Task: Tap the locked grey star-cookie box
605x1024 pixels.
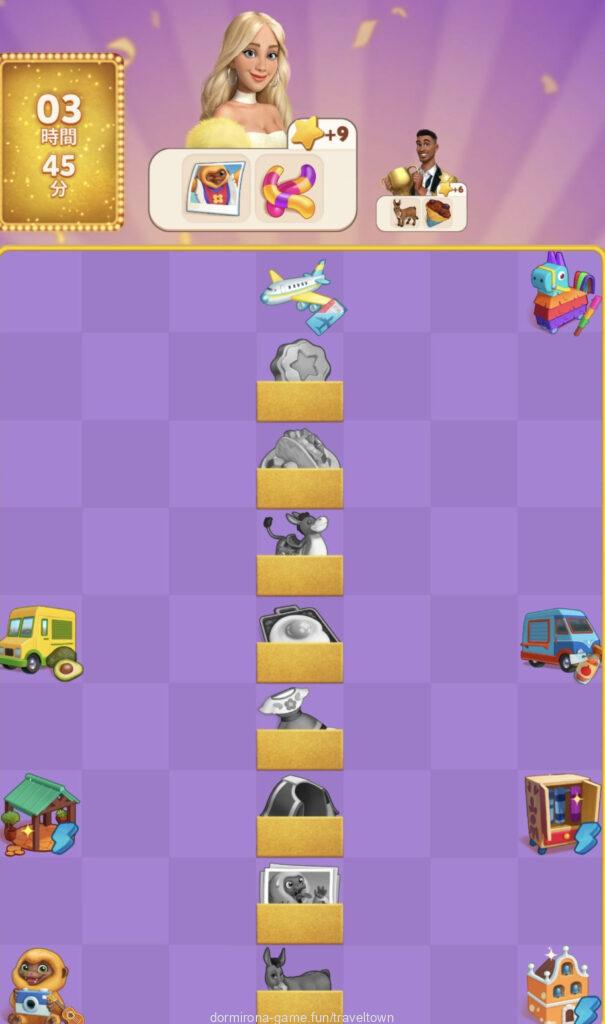Action: click(300, 381)
